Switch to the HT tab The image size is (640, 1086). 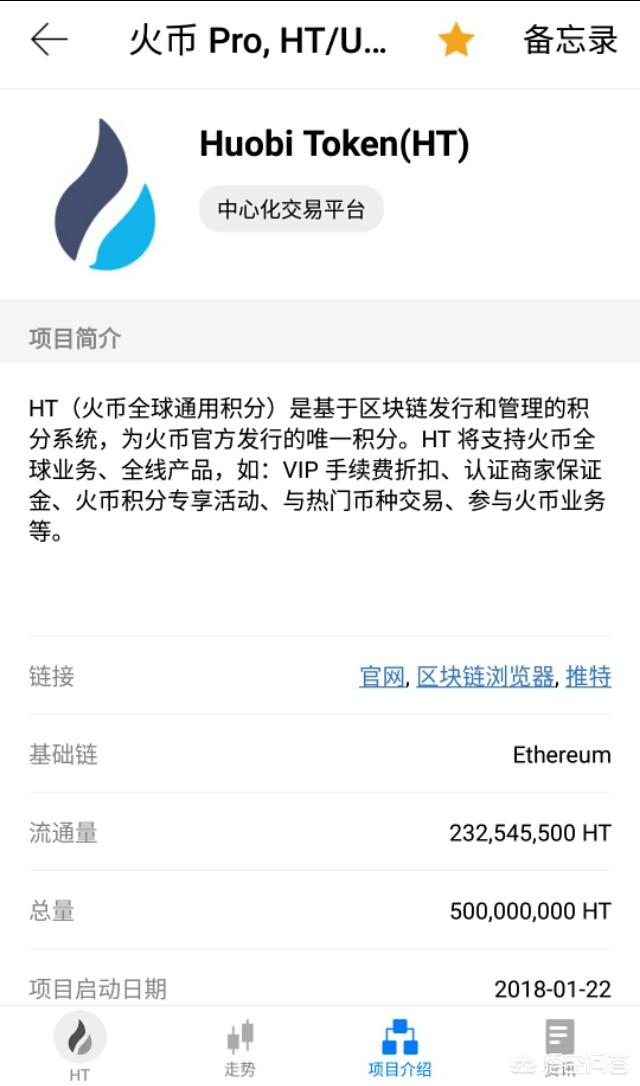tap(80, 1046)
